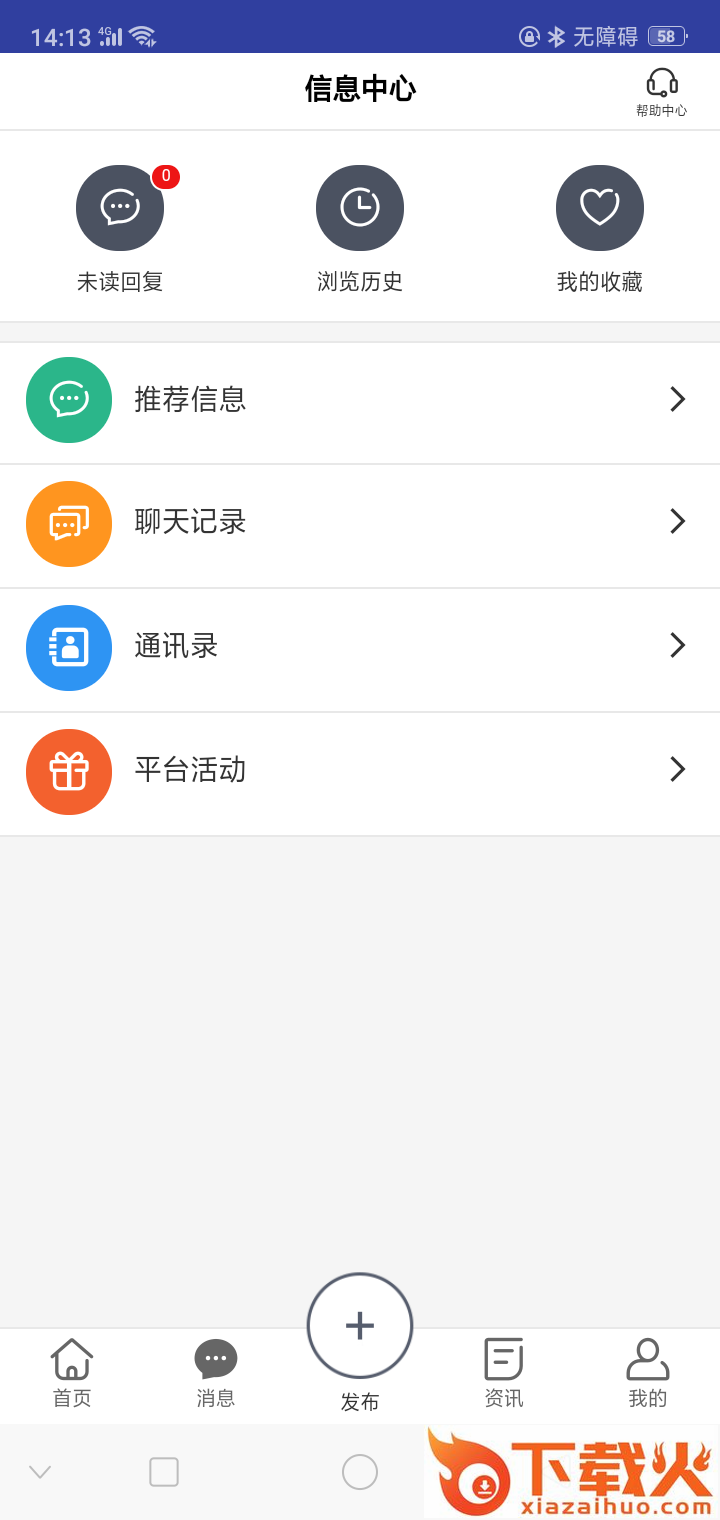
Task: Open 平台活动 platform activities
Action: coord(360,771)
